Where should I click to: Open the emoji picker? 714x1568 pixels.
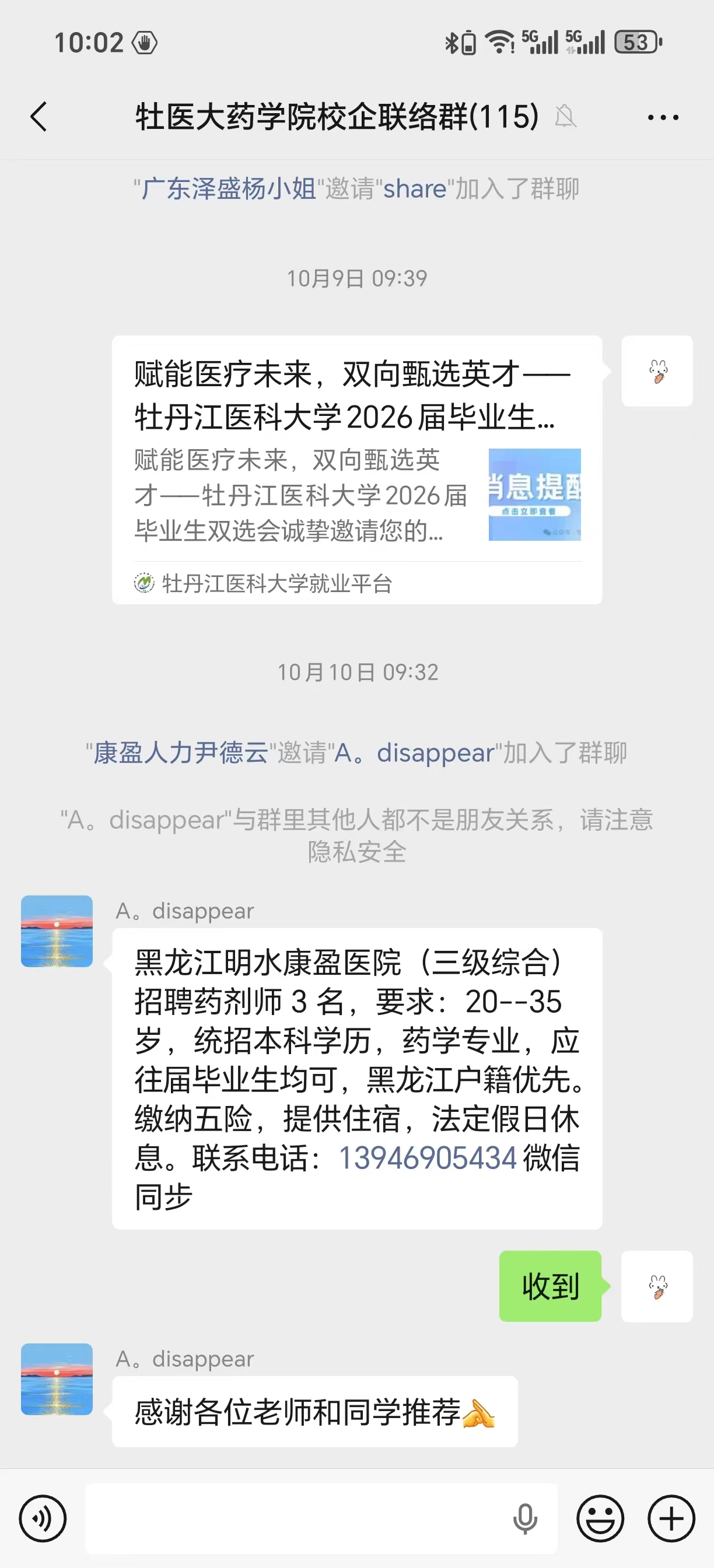click(600, 1518)
